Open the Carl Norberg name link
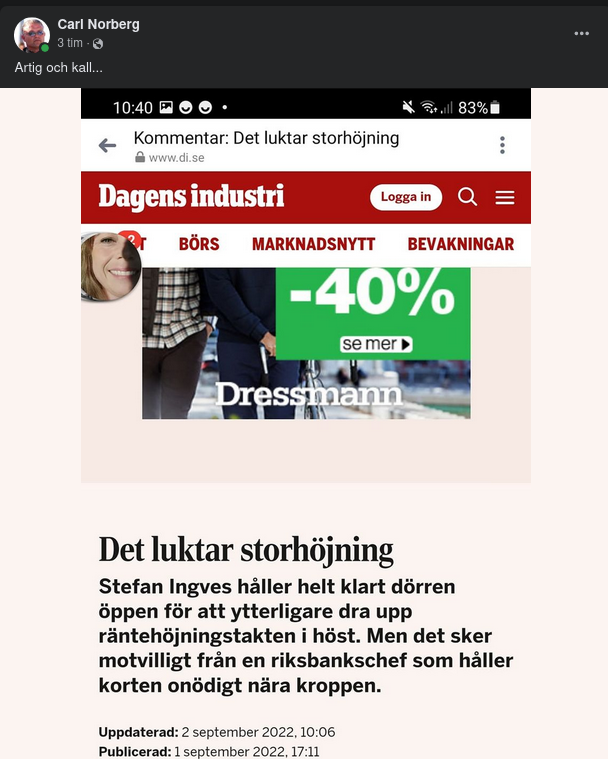Image resolution: width=608 pixels, height=759 pixels. 98,24
